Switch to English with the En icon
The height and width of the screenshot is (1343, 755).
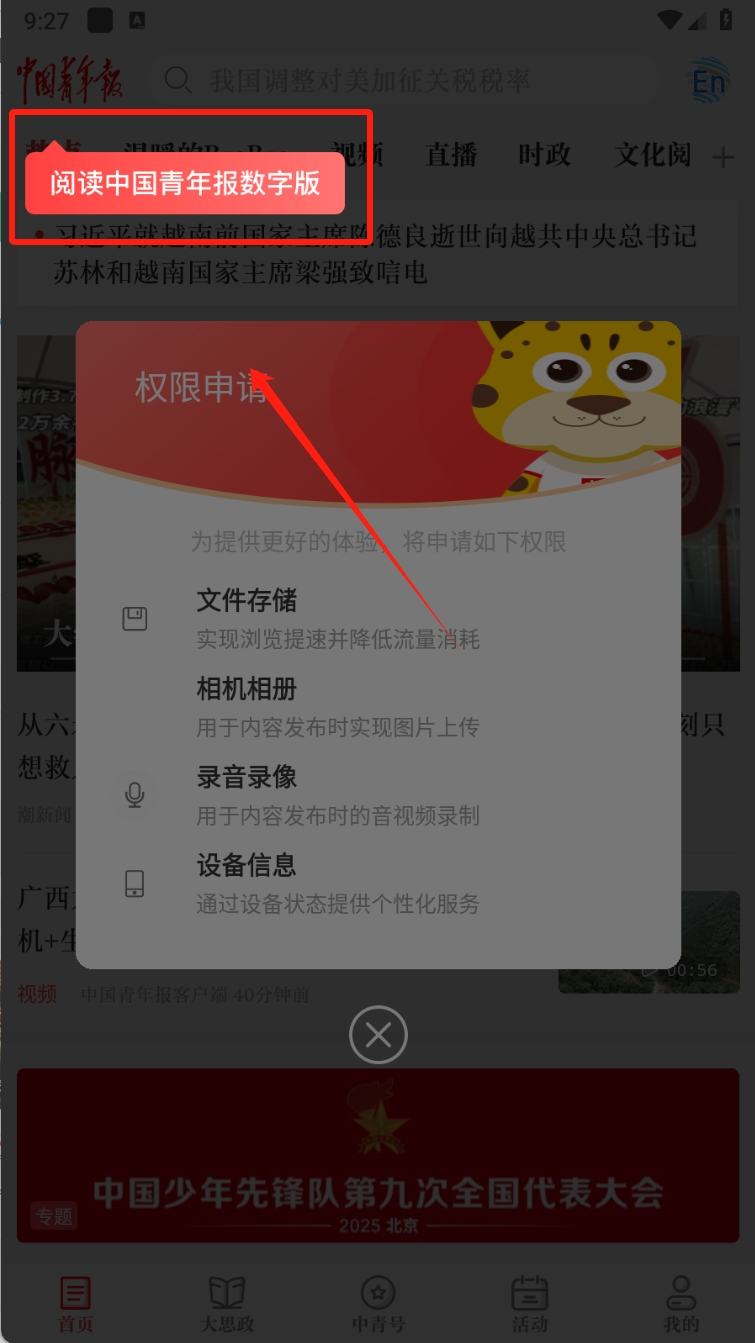(708, 82)
